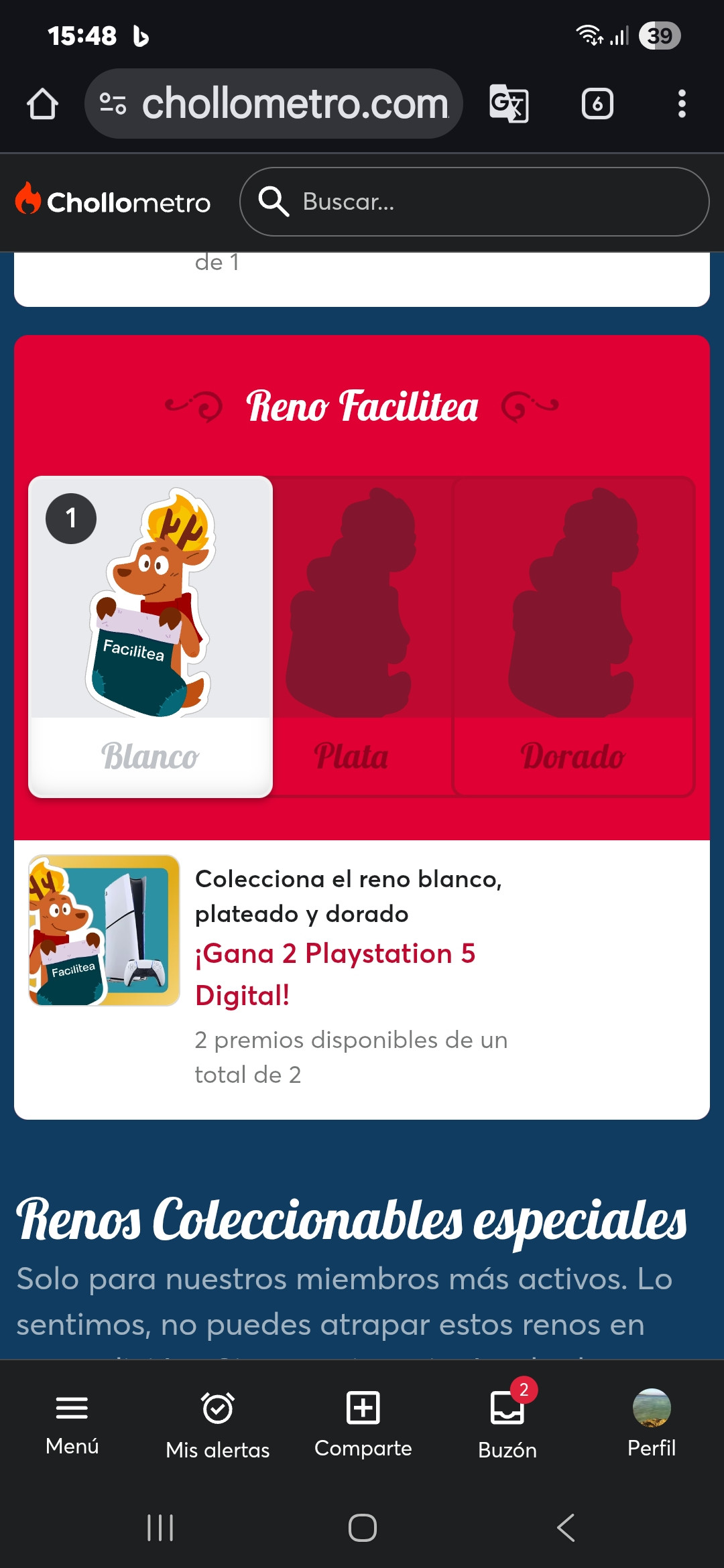Screen dimensions: 724x1568
Task: Open the browser tab switcher
Action: point(597,104)
